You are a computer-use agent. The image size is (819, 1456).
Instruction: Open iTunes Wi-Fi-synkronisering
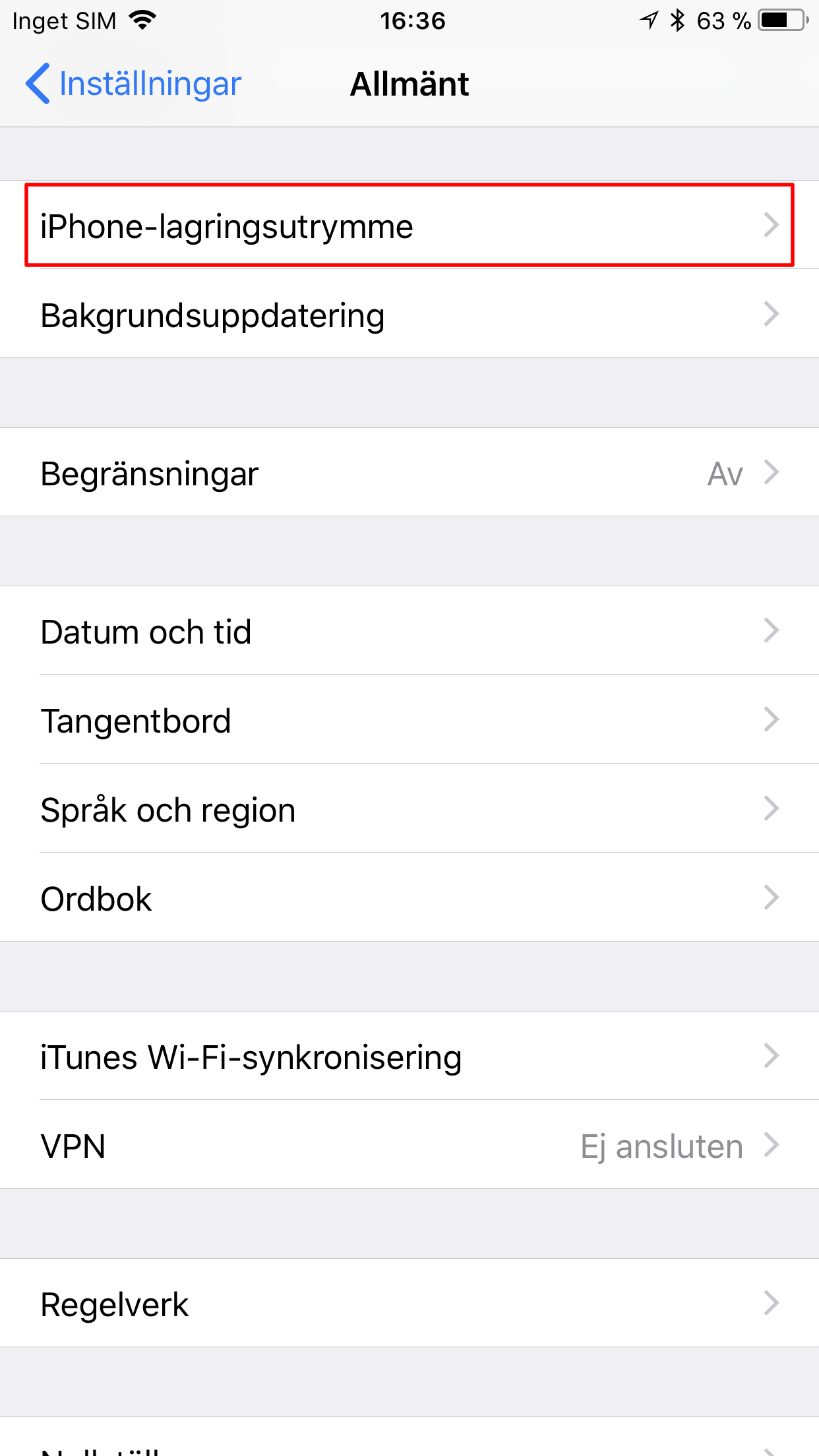(x=409, y=1056)
